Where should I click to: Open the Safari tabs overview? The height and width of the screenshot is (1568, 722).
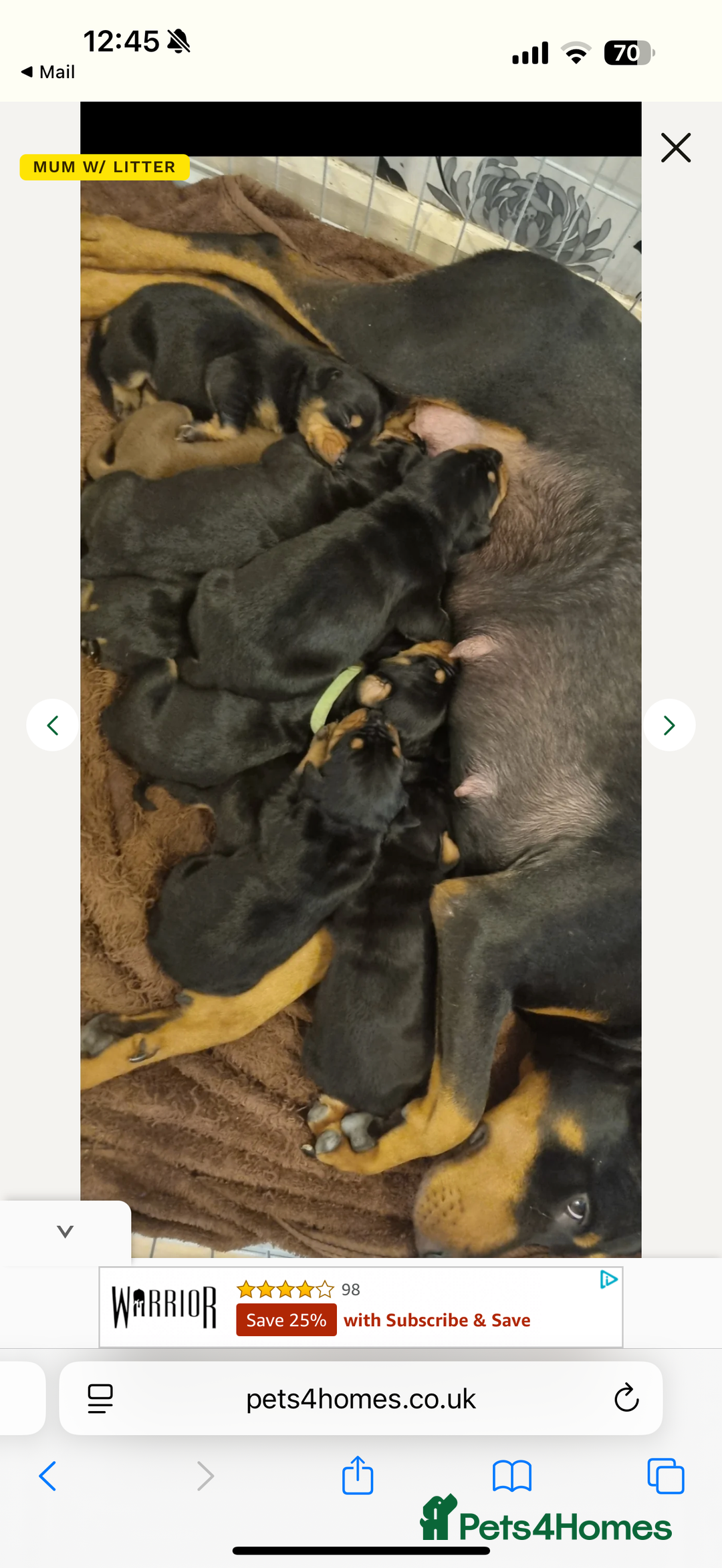coord(666,1476)
